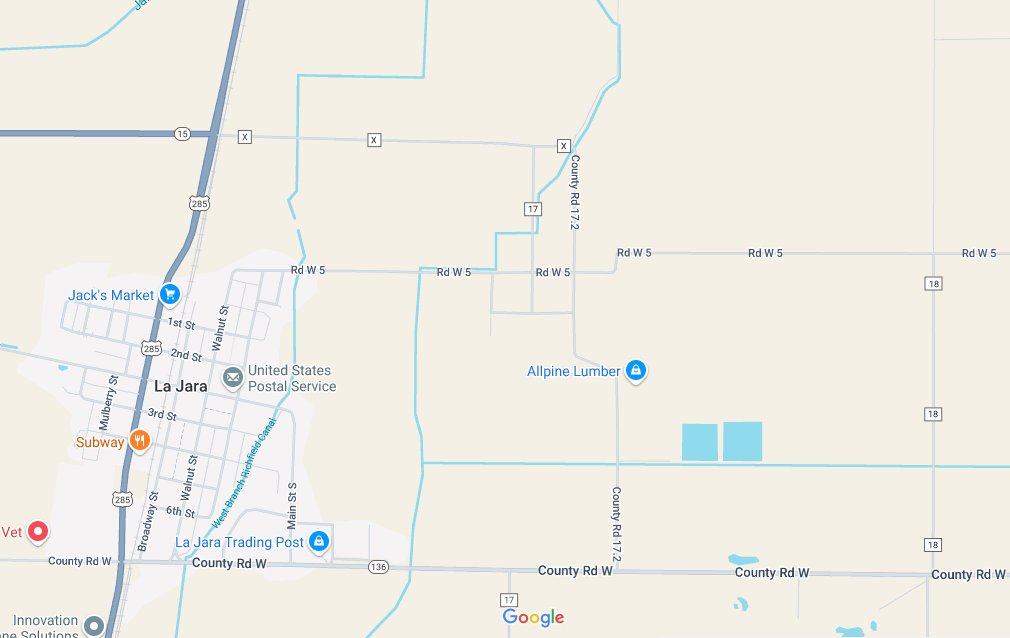Open the Subway restaurant marker
Image resolution: width=1010 pixels, height=638 pixels.
pos(139,441)
